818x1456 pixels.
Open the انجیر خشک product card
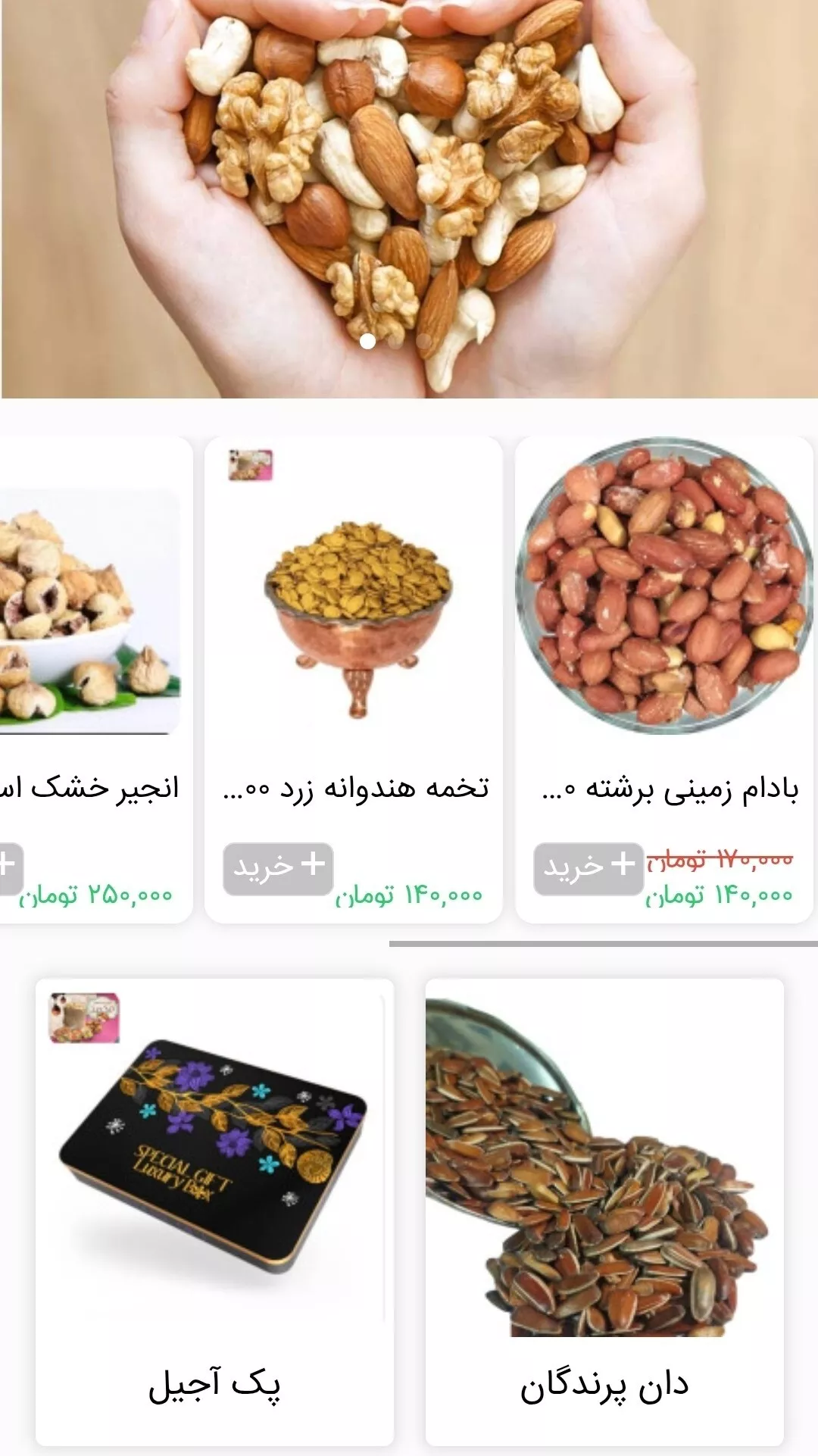pos(91,606)
